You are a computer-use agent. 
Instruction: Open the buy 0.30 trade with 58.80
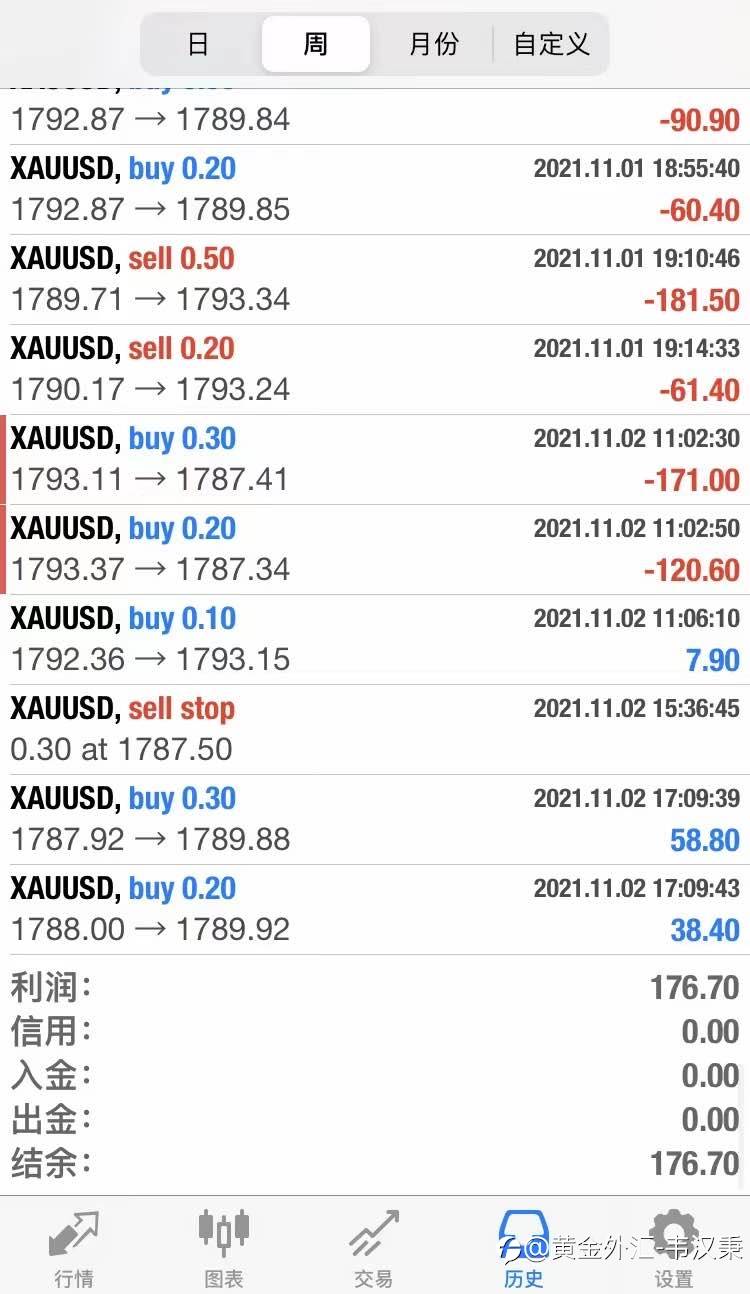pyautogui.click(x=375, y=820)
